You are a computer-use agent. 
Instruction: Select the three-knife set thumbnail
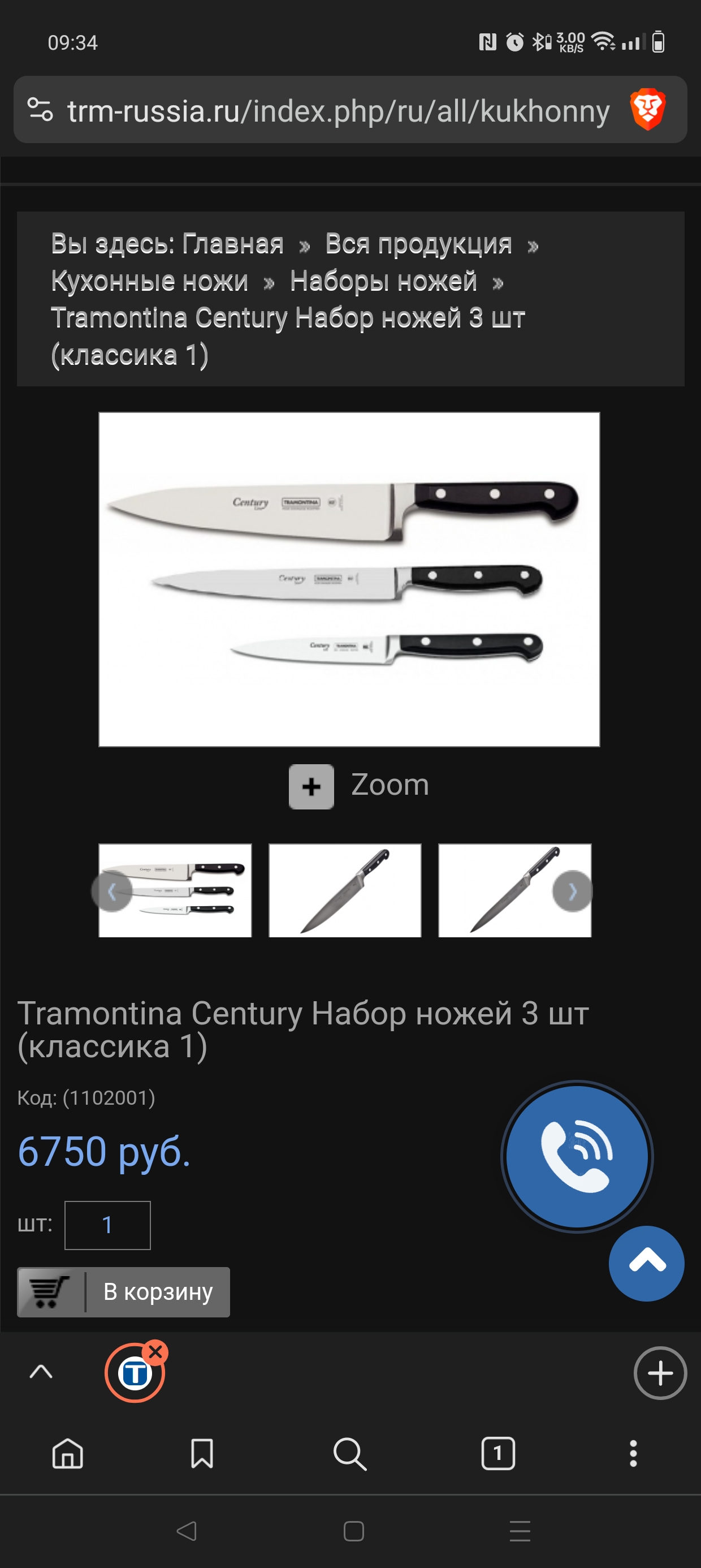coord(183,890)
